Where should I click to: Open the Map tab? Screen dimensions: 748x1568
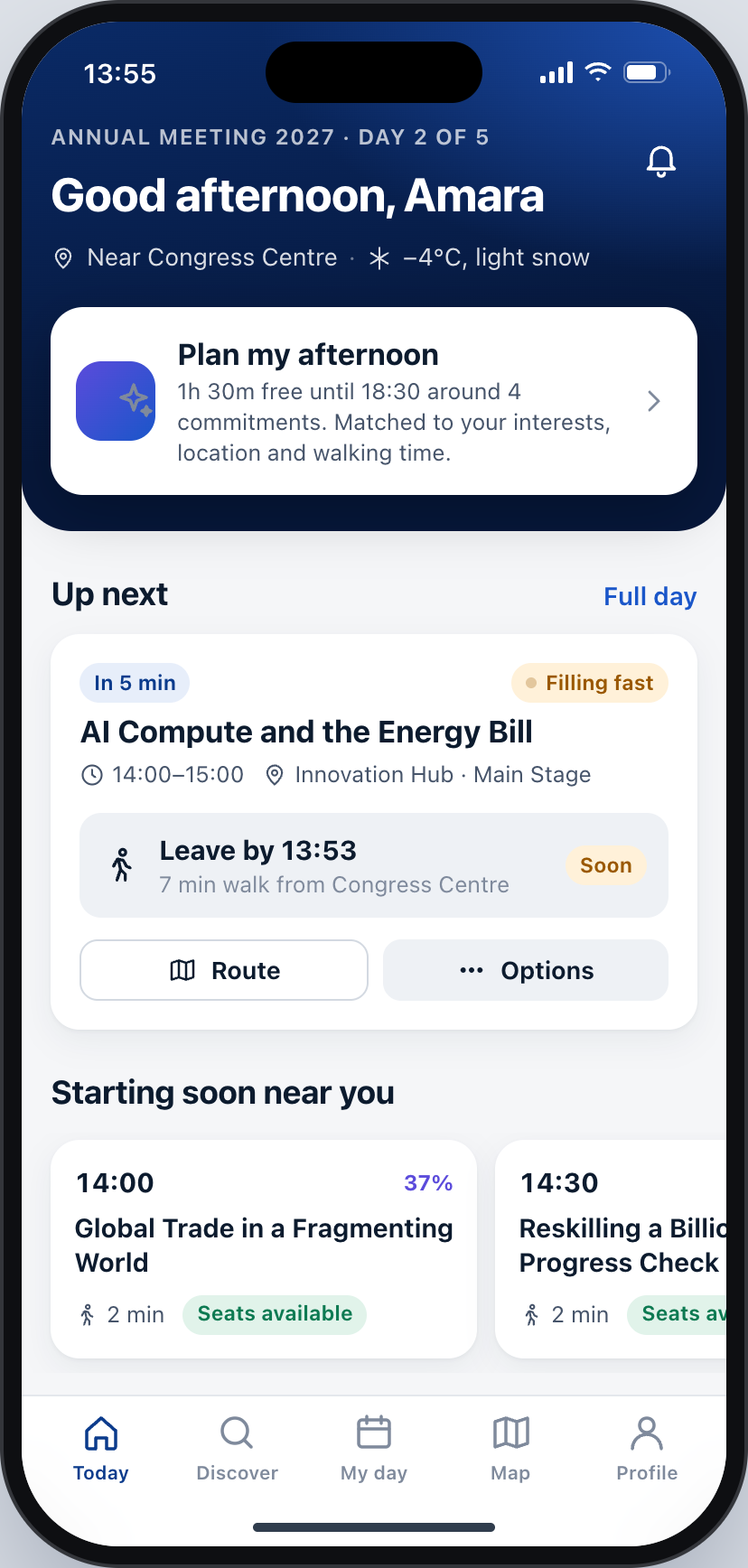510,1449
